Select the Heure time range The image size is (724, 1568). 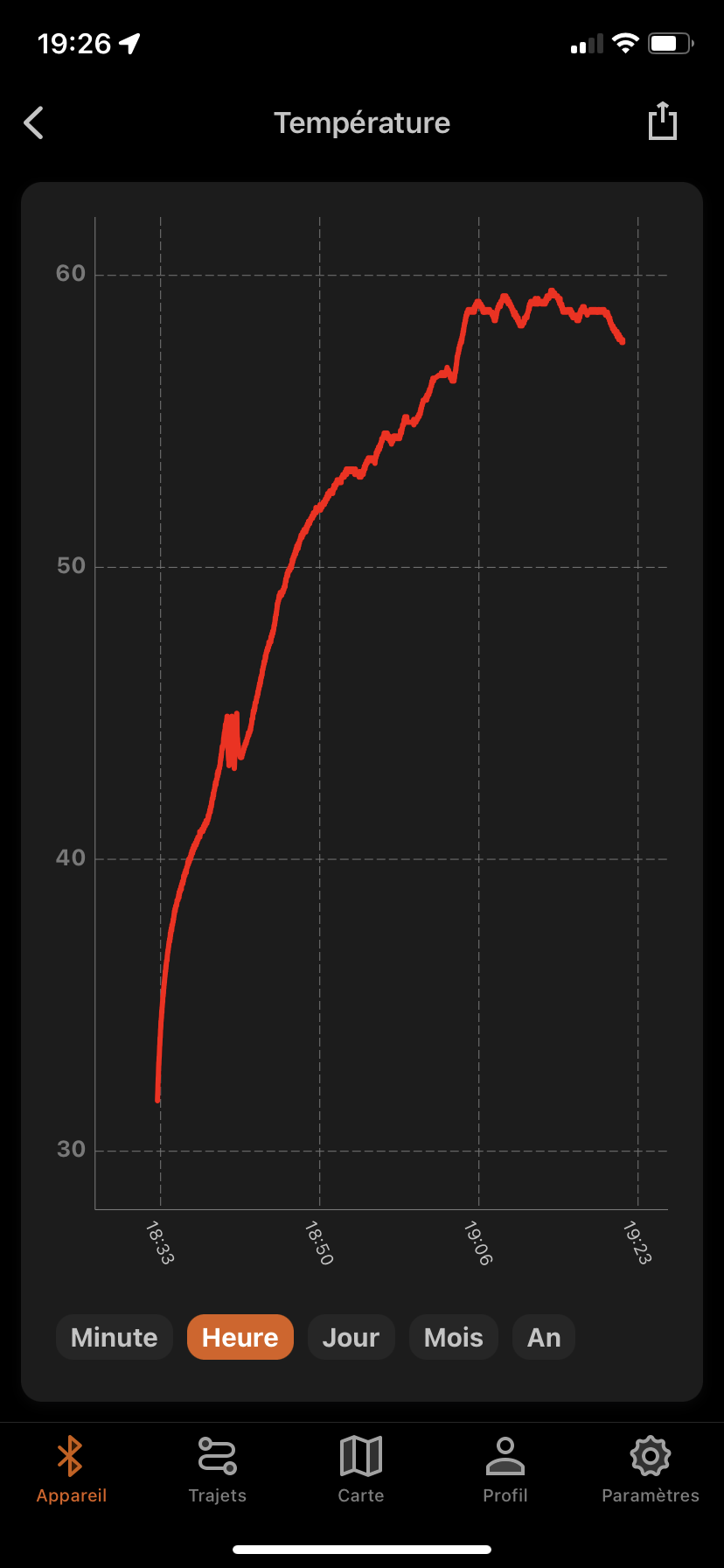pos(240,1337)
